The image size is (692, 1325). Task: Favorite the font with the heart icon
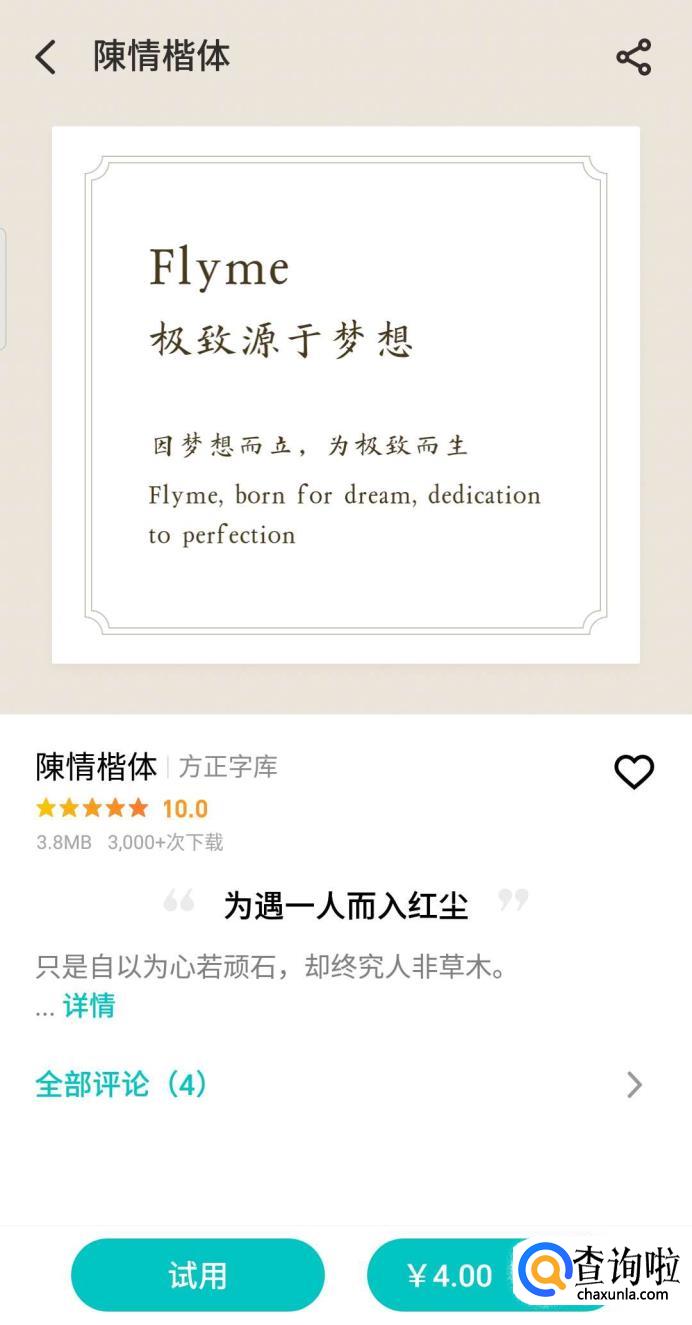coord(633,771)
